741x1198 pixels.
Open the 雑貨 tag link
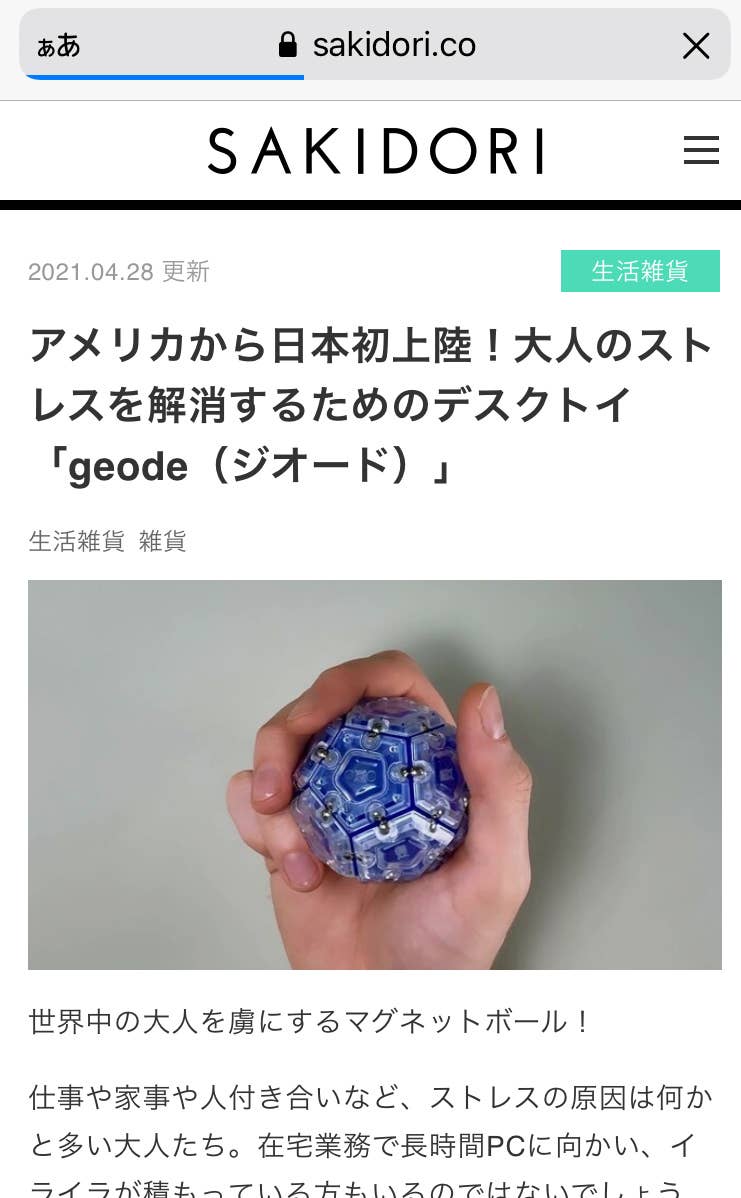click(x=162, y=541)
